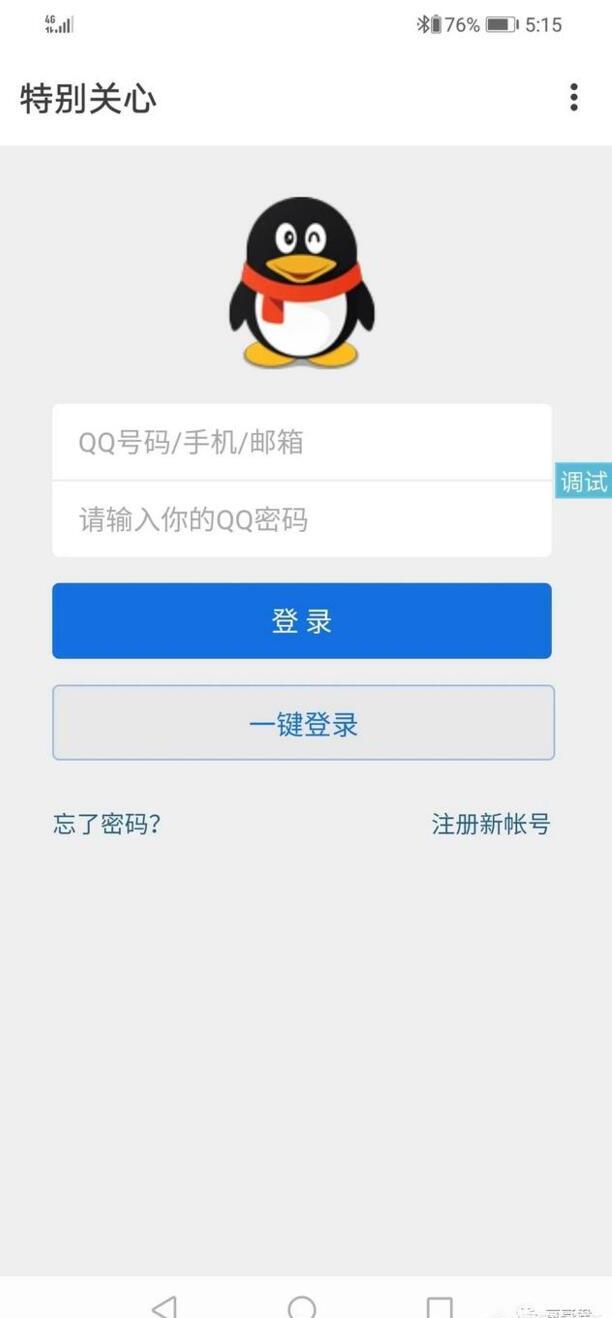This screenshot has width=612, height=1318.
Task: Focus the QQ密码 password field
Action: (302, 519)
